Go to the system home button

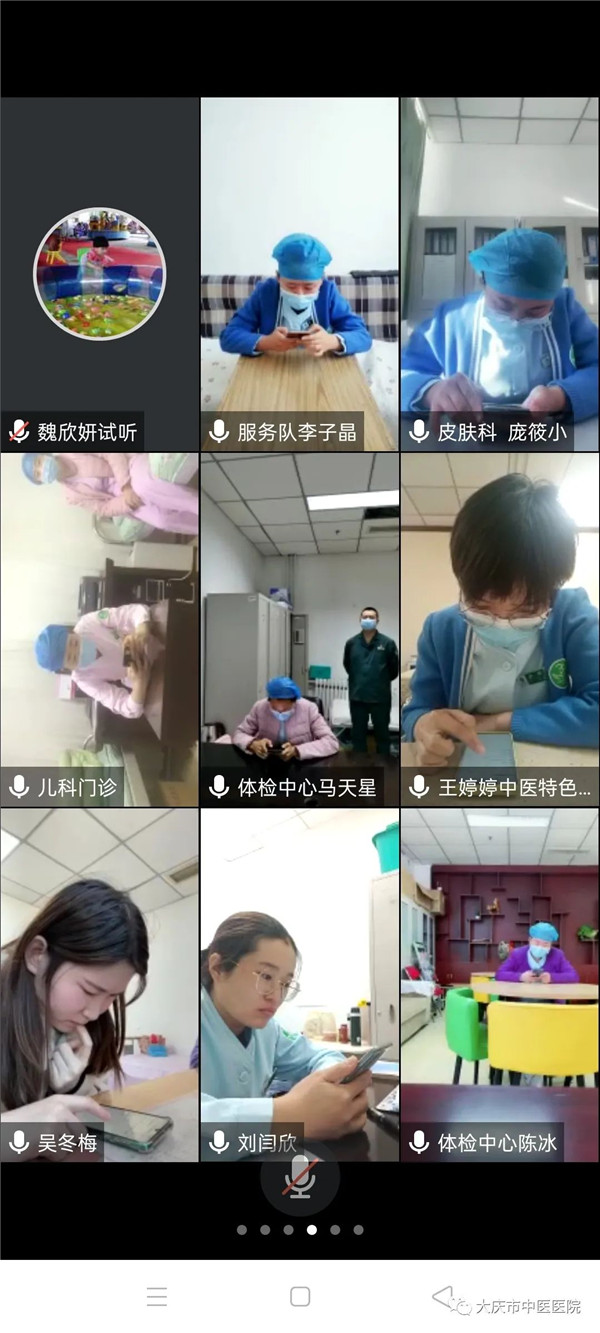point(300,1297)
